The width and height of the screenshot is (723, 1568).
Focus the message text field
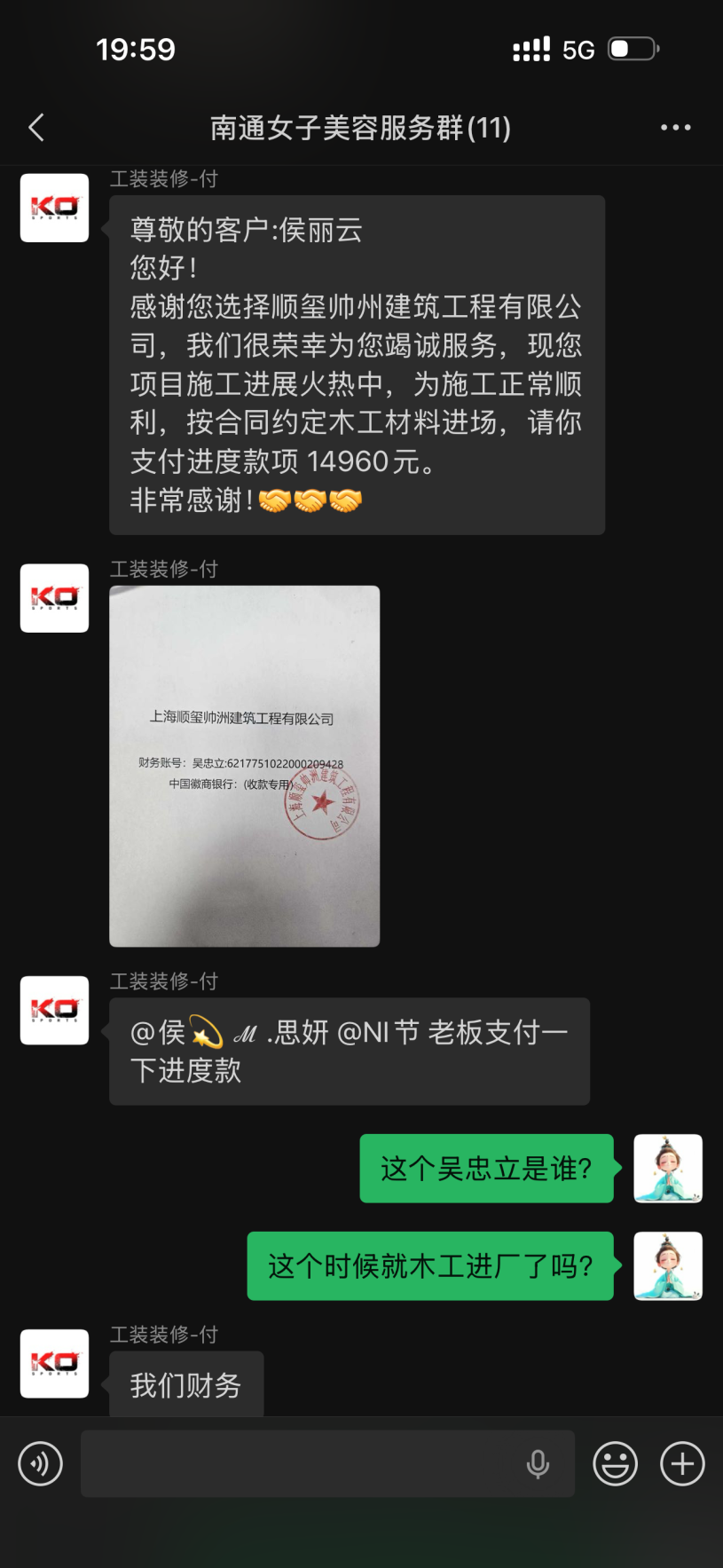click(302, 1463)
